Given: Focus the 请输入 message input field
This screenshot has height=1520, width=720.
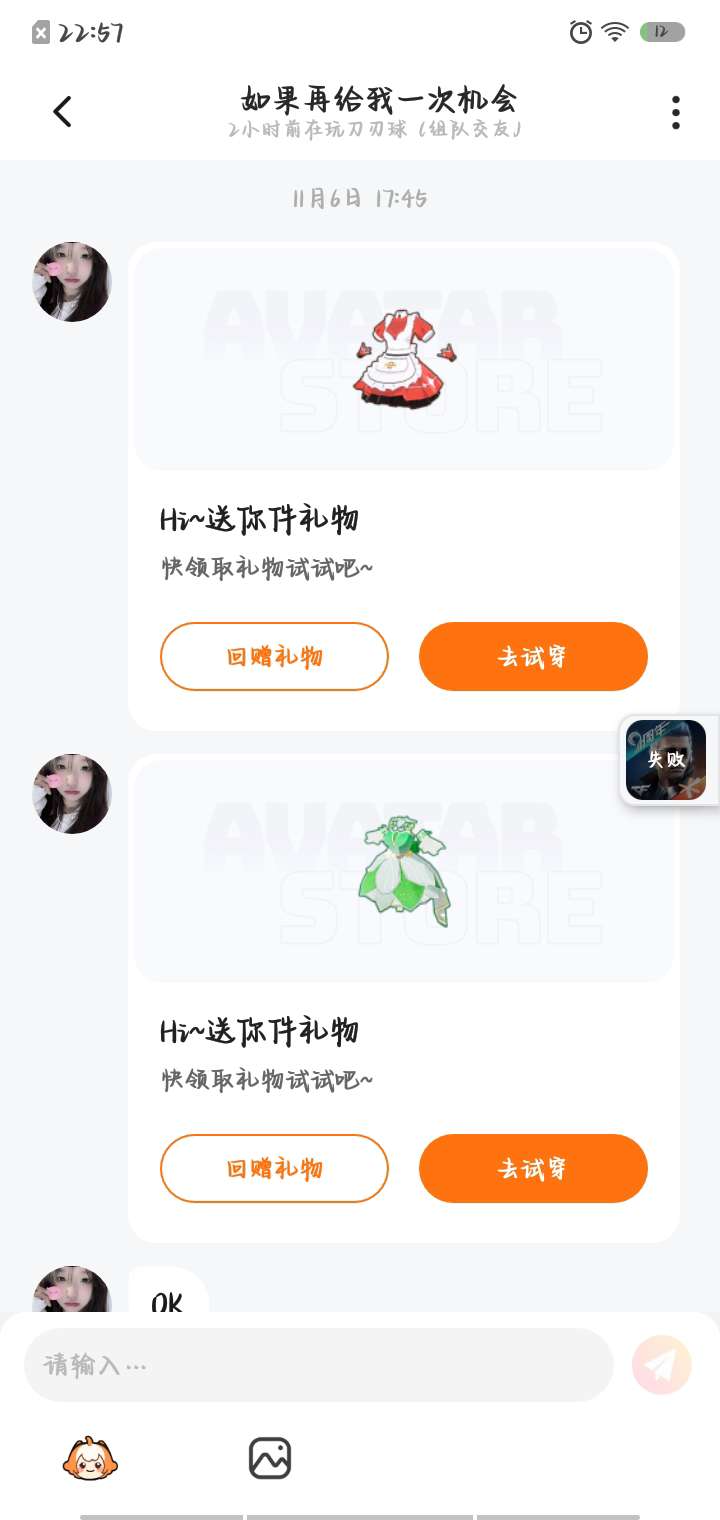Looking at the screenshot, I should click(x=318, y=1364).
